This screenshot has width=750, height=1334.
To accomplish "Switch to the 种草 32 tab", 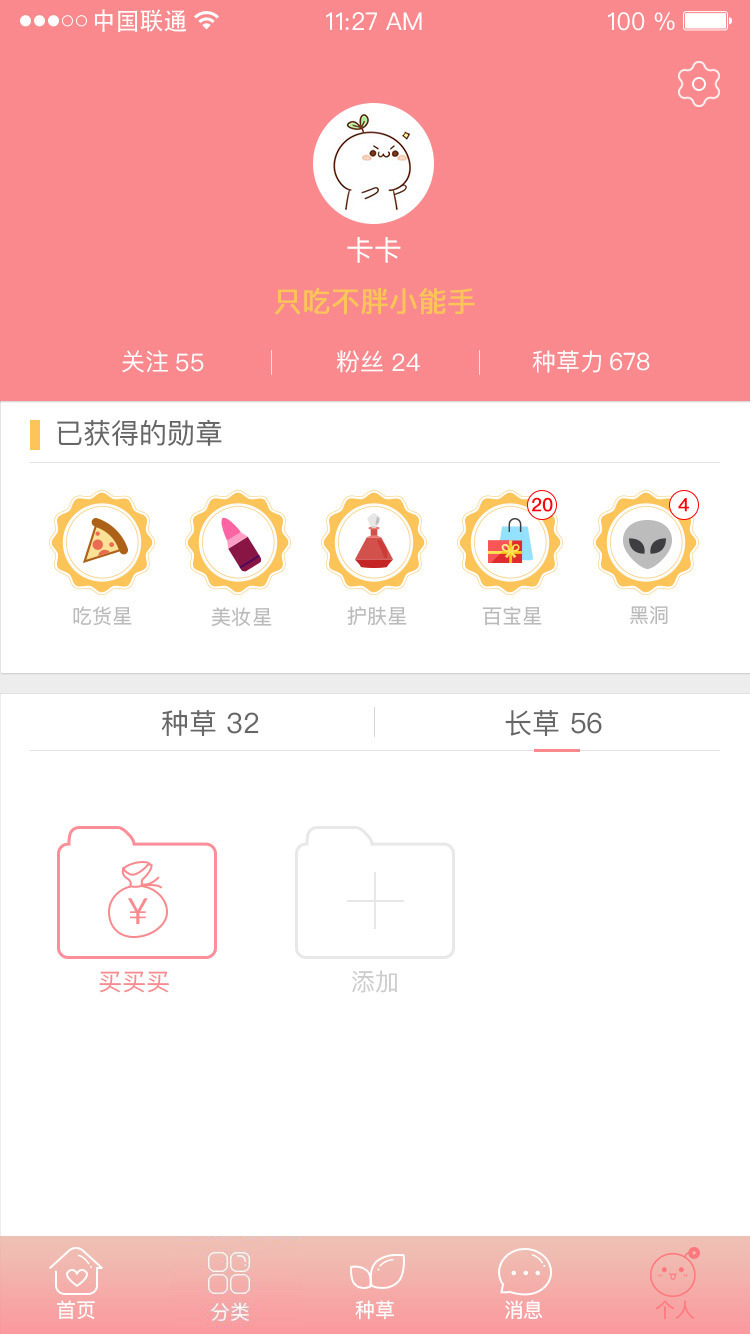I will click(x=210, y=723).
